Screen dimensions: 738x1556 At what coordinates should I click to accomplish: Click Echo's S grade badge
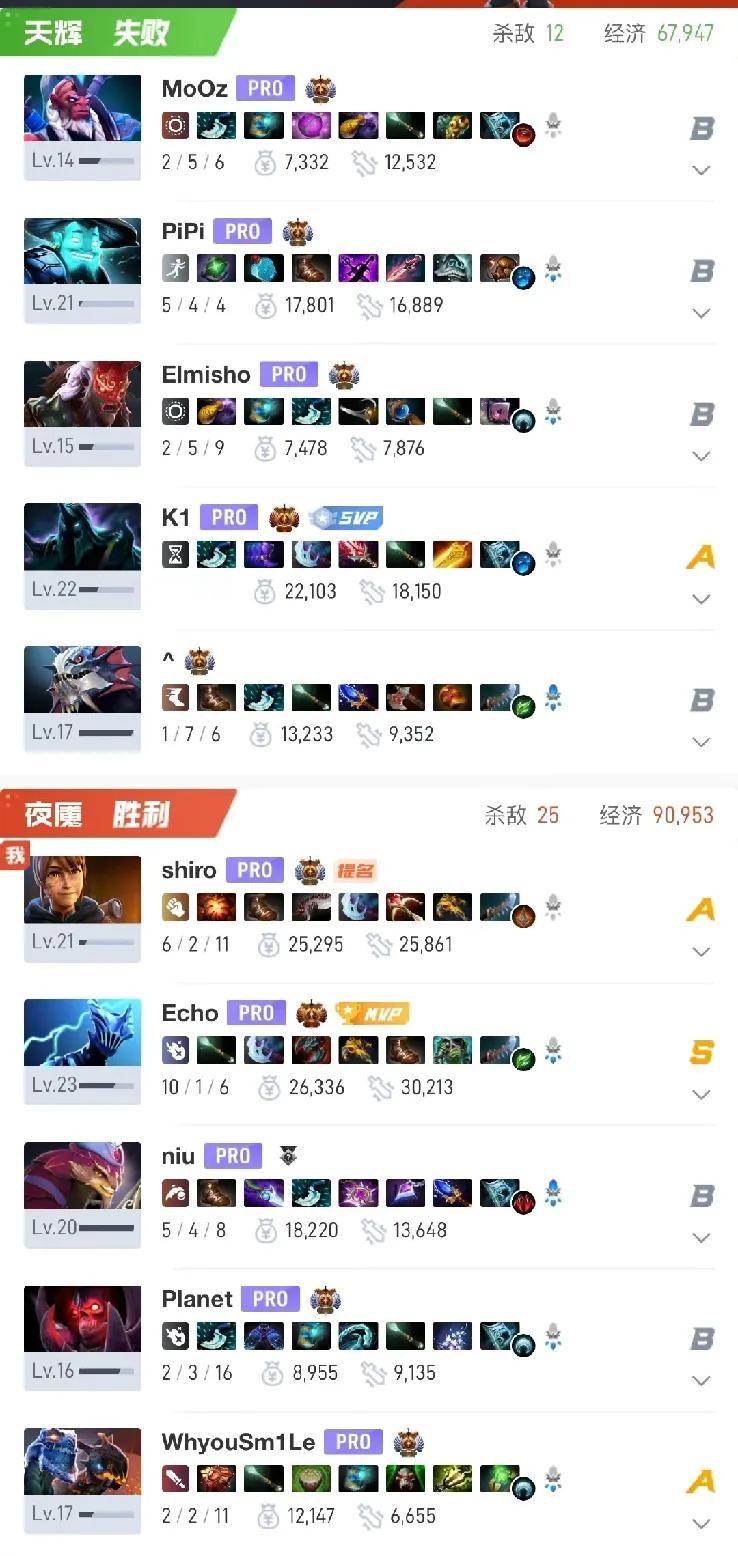point(701,1051)
